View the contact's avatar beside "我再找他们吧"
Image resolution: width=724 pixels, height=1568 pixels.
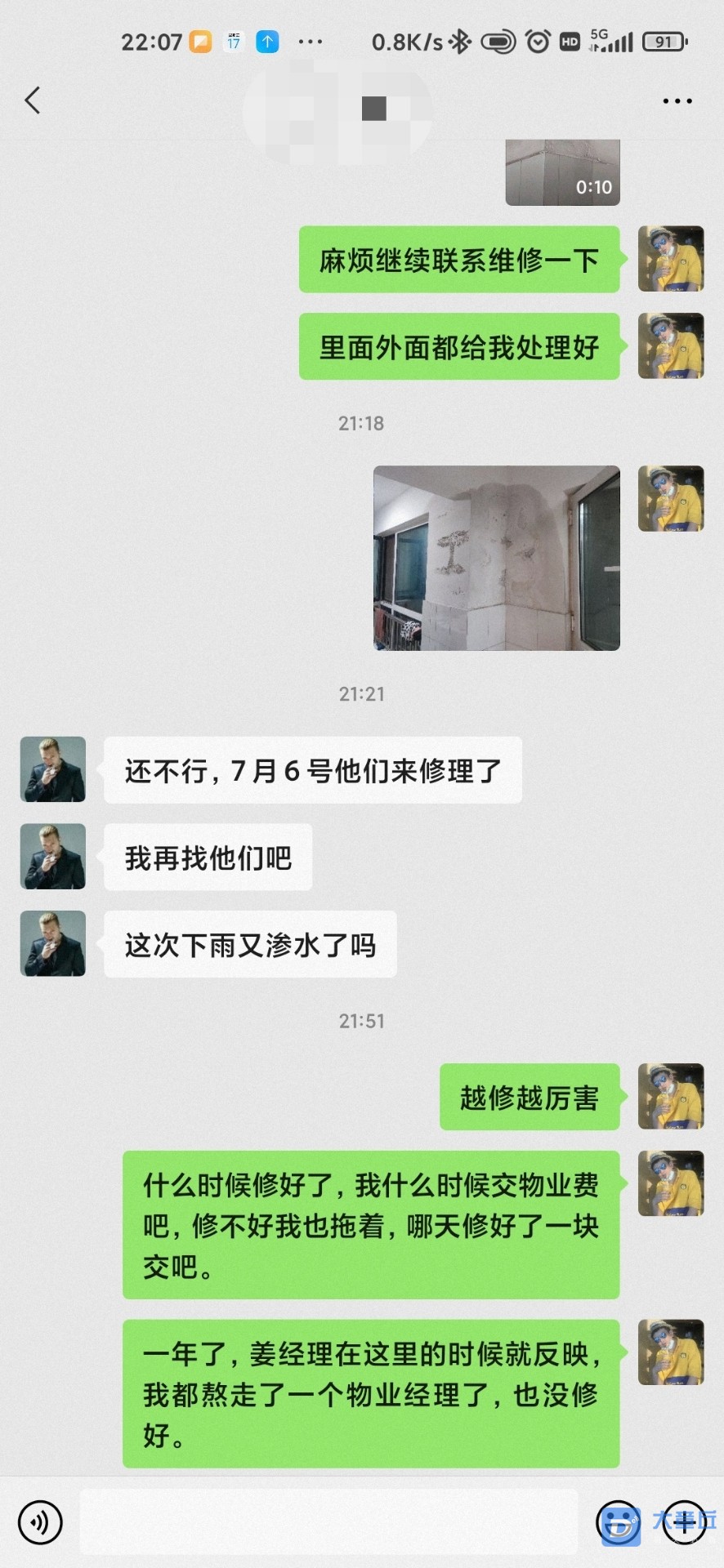pos(53,856)
